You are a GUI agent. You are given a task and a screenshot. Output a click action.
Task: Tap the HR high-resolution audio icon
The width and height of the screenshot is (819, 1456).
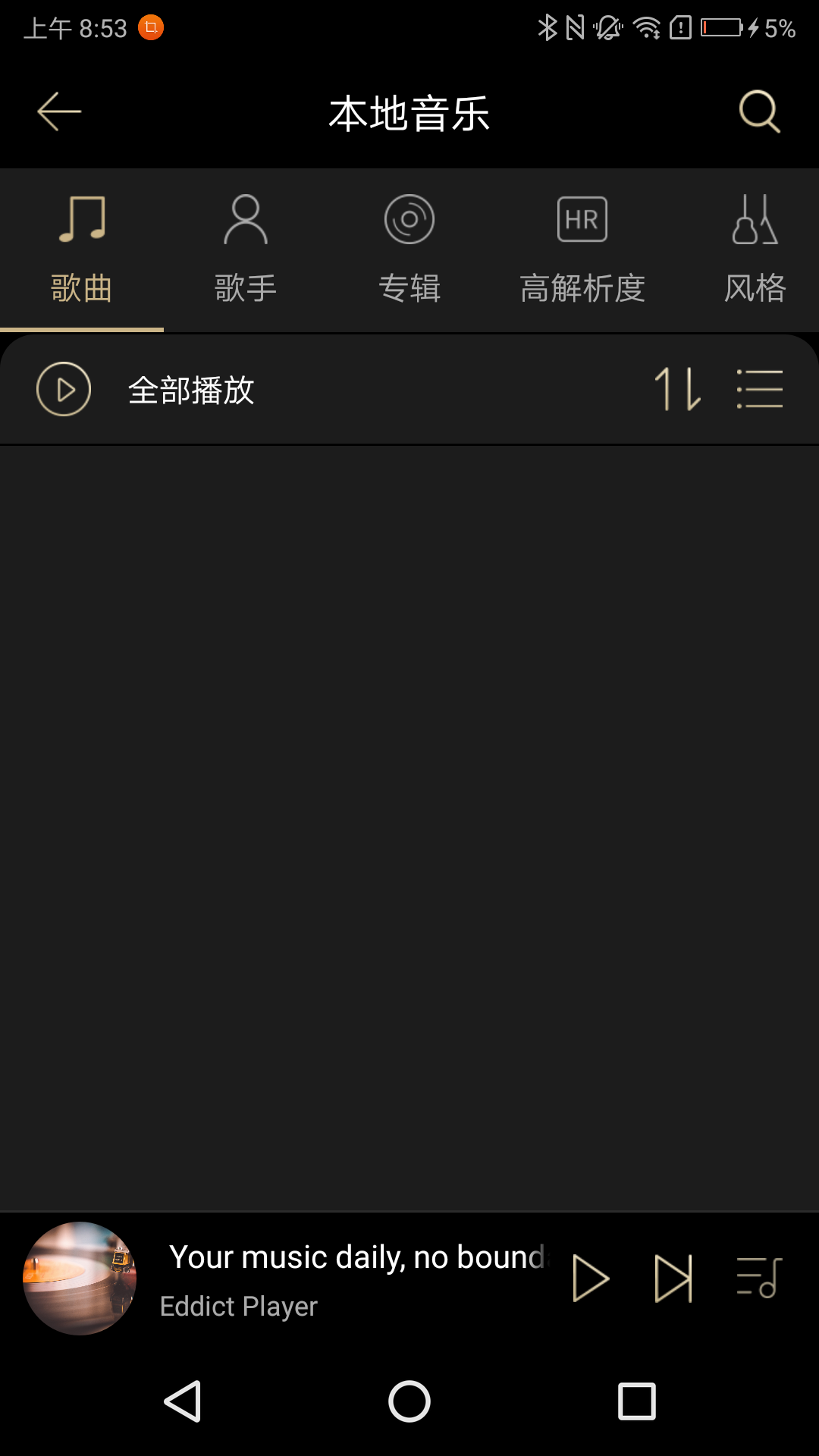click(x=582, y=220)
